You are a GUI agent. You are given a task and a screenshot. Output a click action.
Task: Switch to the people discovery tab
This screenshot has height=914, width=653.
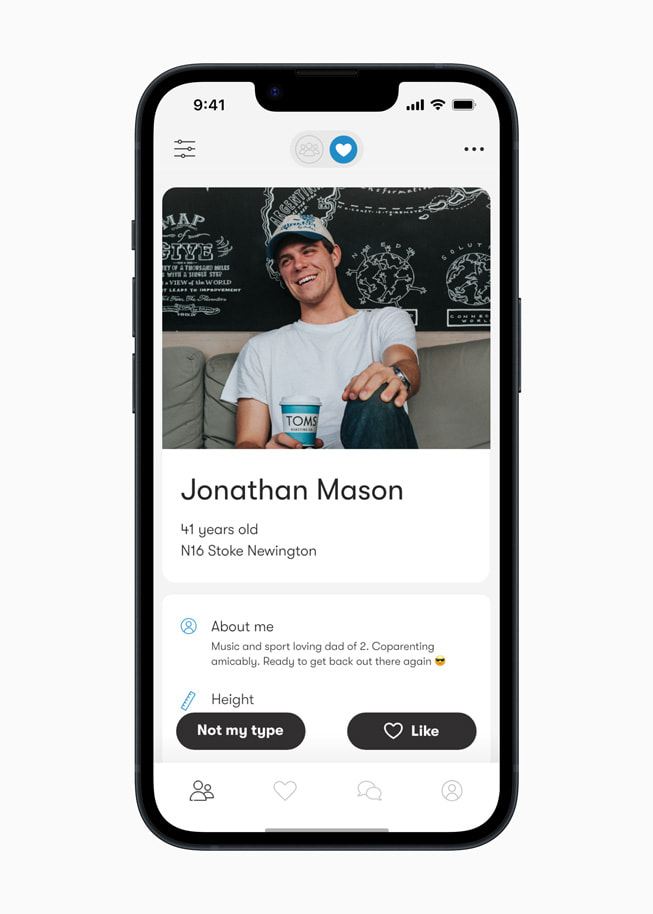202,791
